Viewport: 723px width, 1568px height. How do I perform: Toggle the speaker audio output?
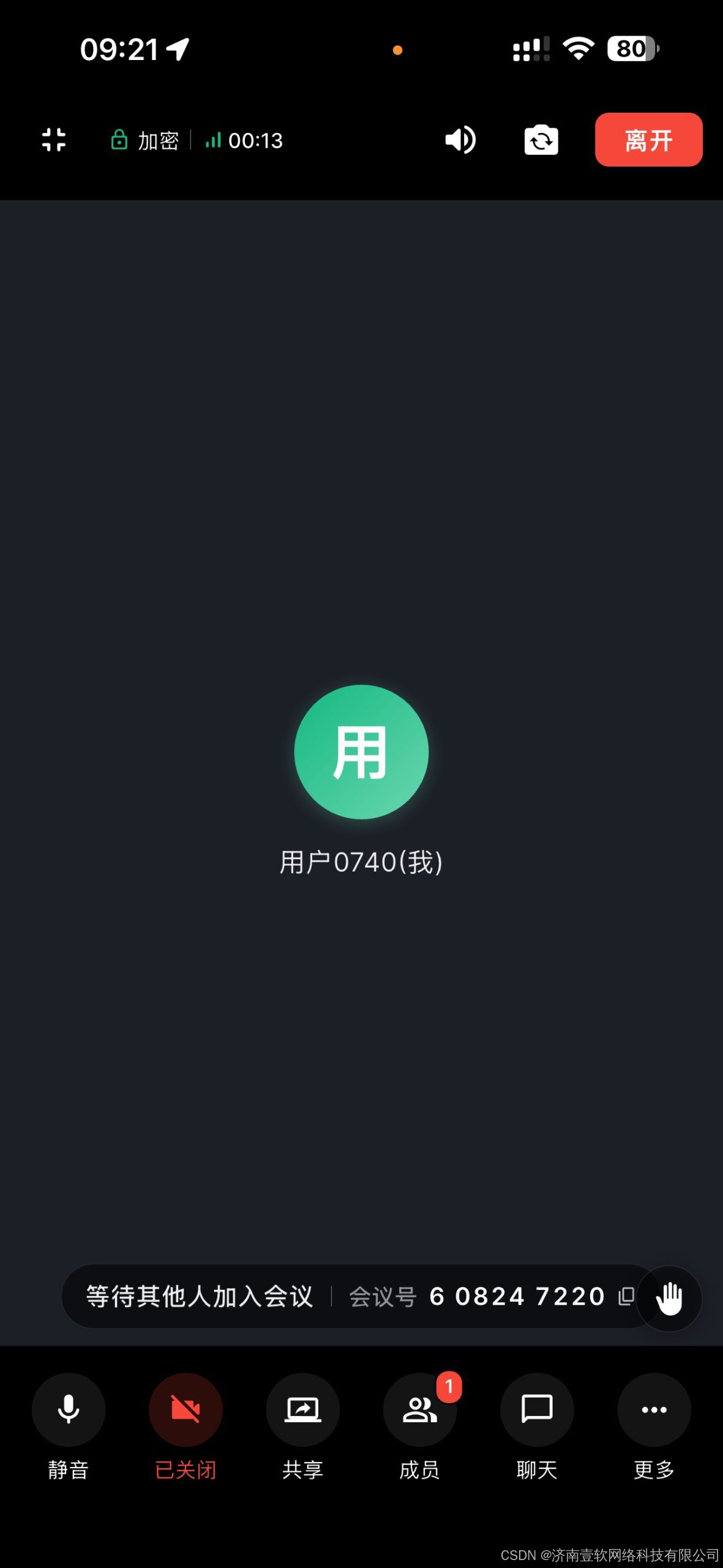[x=460, y=140]
